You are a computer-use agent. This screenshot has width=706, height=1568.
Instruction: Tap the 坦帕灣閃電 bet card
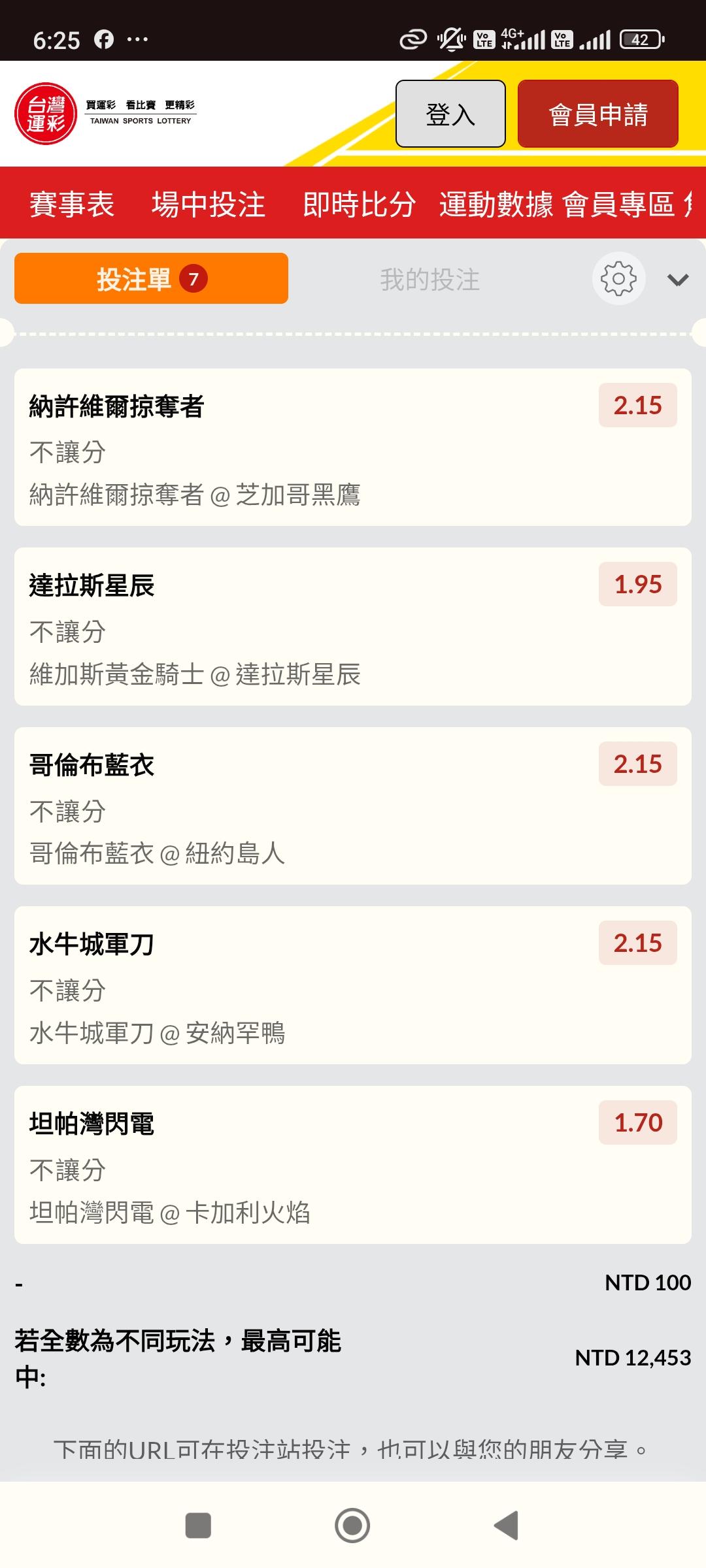(x=352, y=1165)
